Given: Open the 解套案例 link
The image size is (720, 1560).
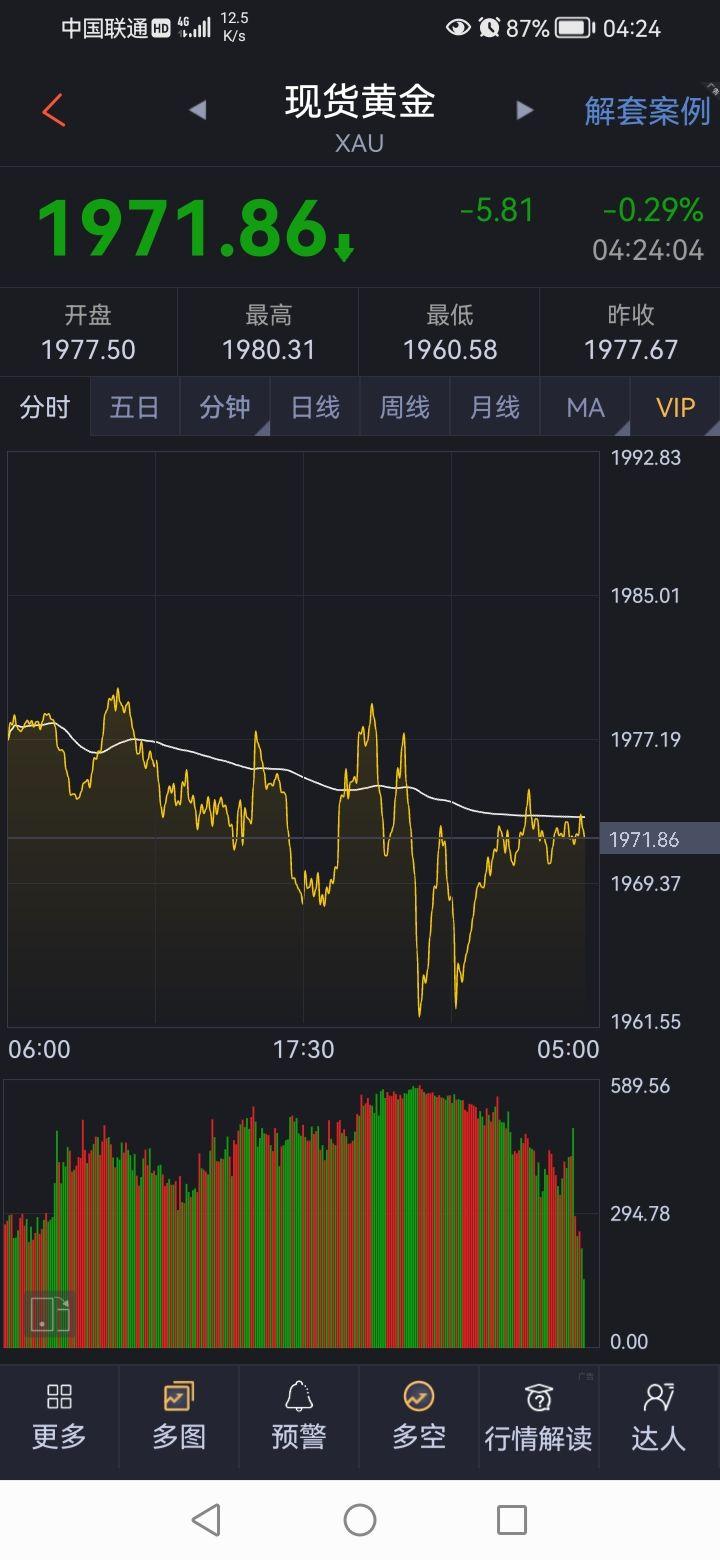Looking at the screenshot, I should pos(646,111).
